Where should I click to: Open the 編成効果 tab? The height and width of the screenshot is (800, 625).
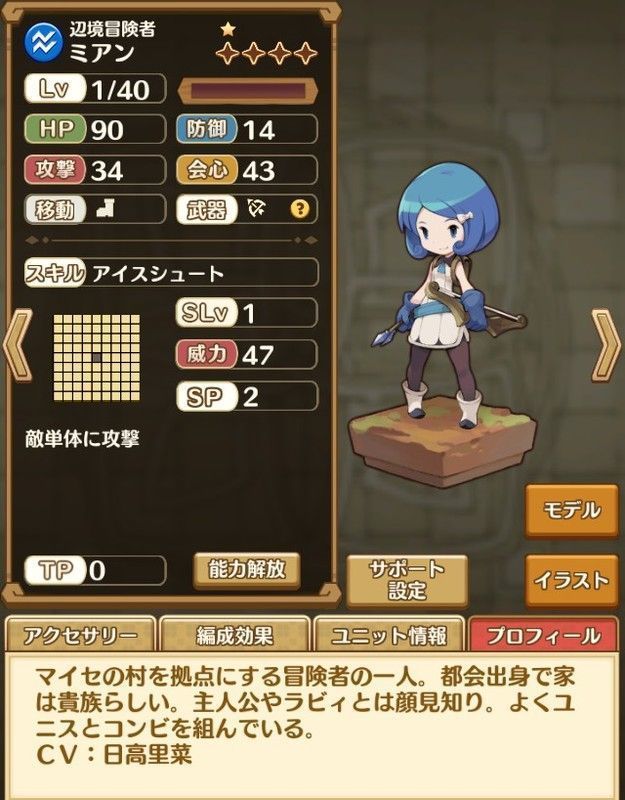pyautogui.click(x=234, y=636)
